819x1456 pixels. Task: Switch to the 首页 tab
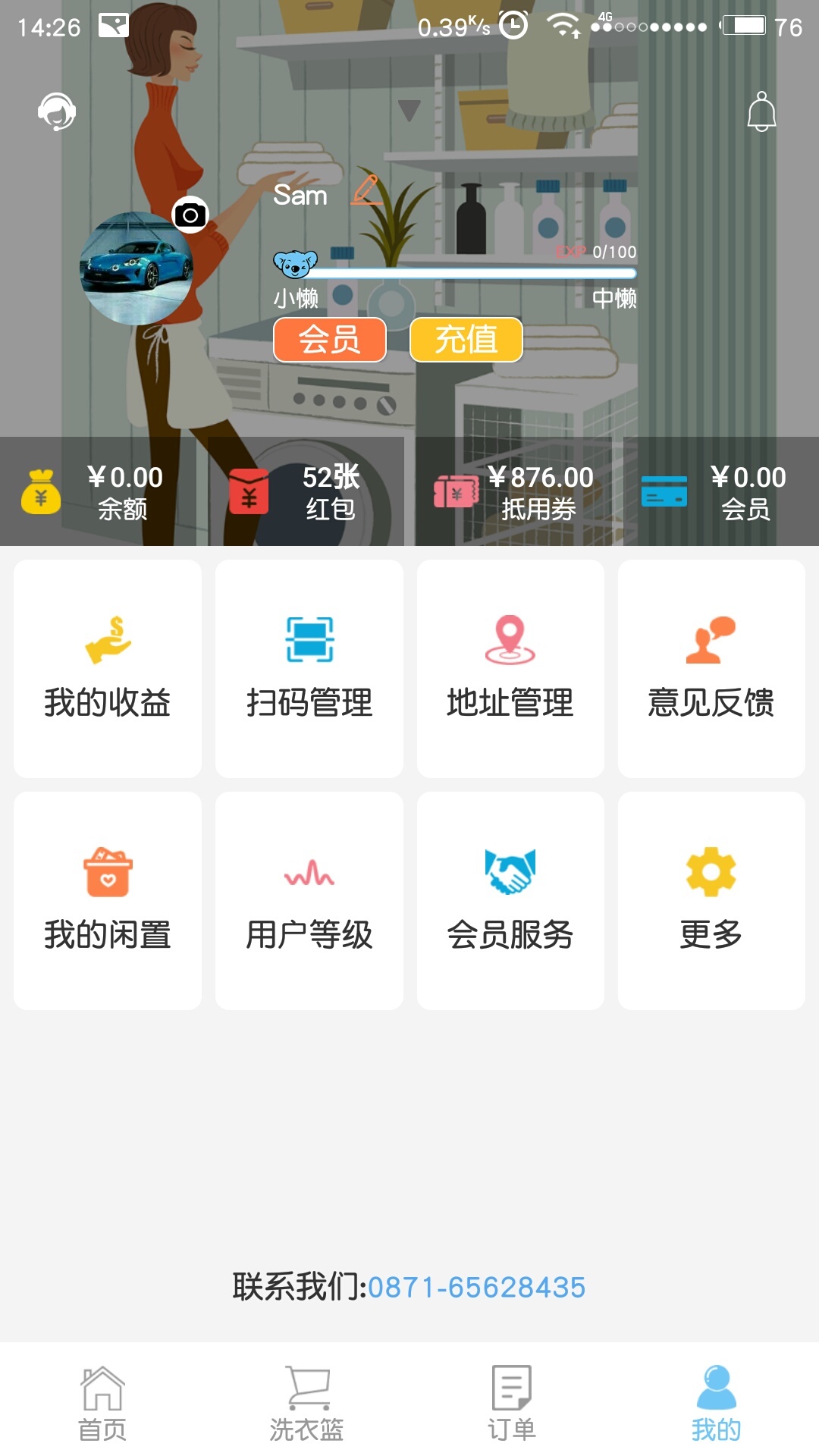[102, 1403]
